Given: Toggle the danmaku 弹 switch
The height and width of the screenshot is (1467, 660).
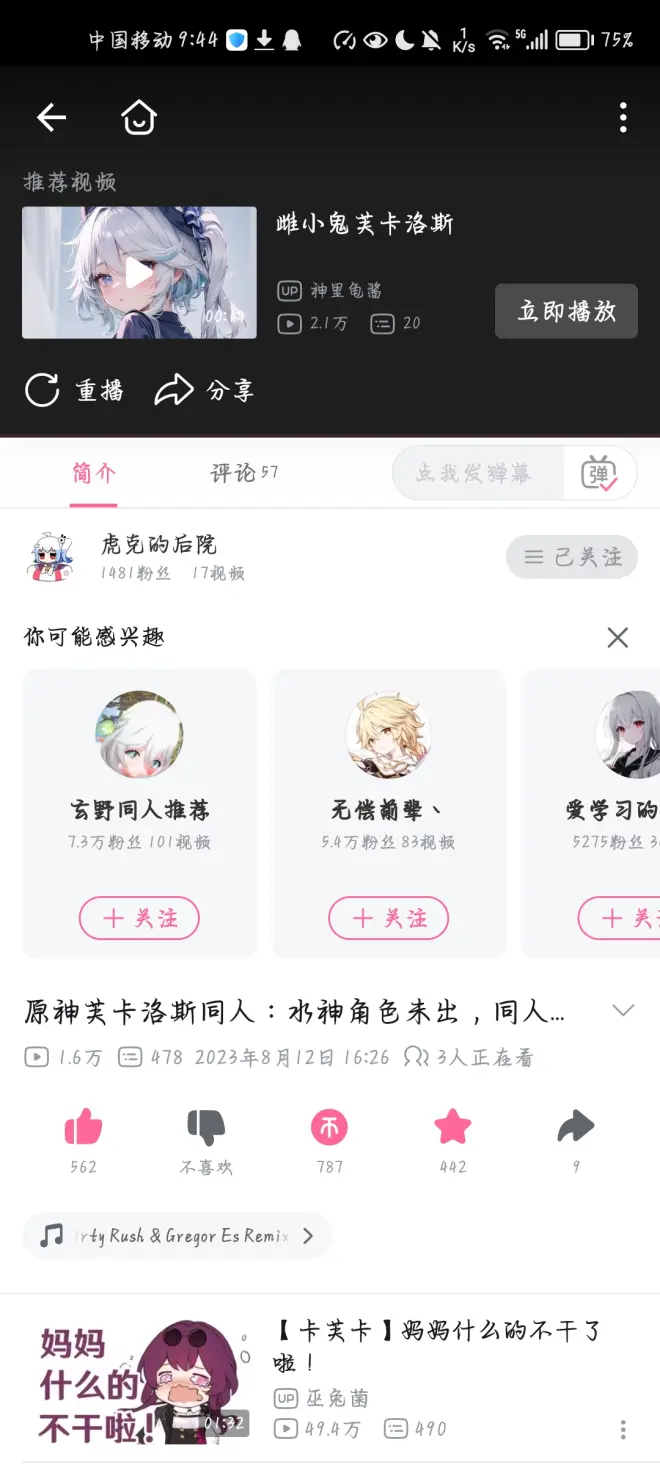Looking at the screenshot, I should (600, 474).
